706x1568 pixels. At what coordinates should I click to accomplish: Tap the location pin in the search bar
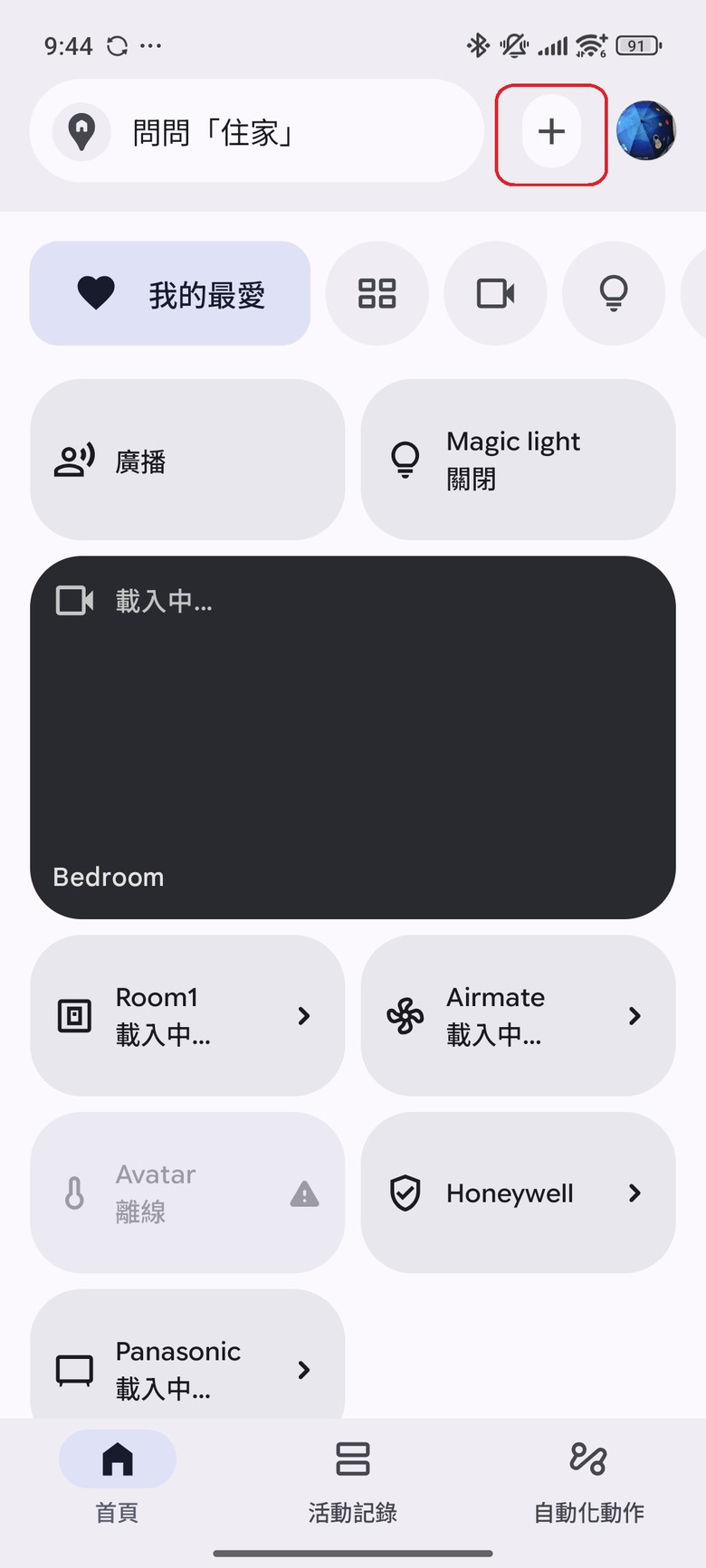[80, 131]
